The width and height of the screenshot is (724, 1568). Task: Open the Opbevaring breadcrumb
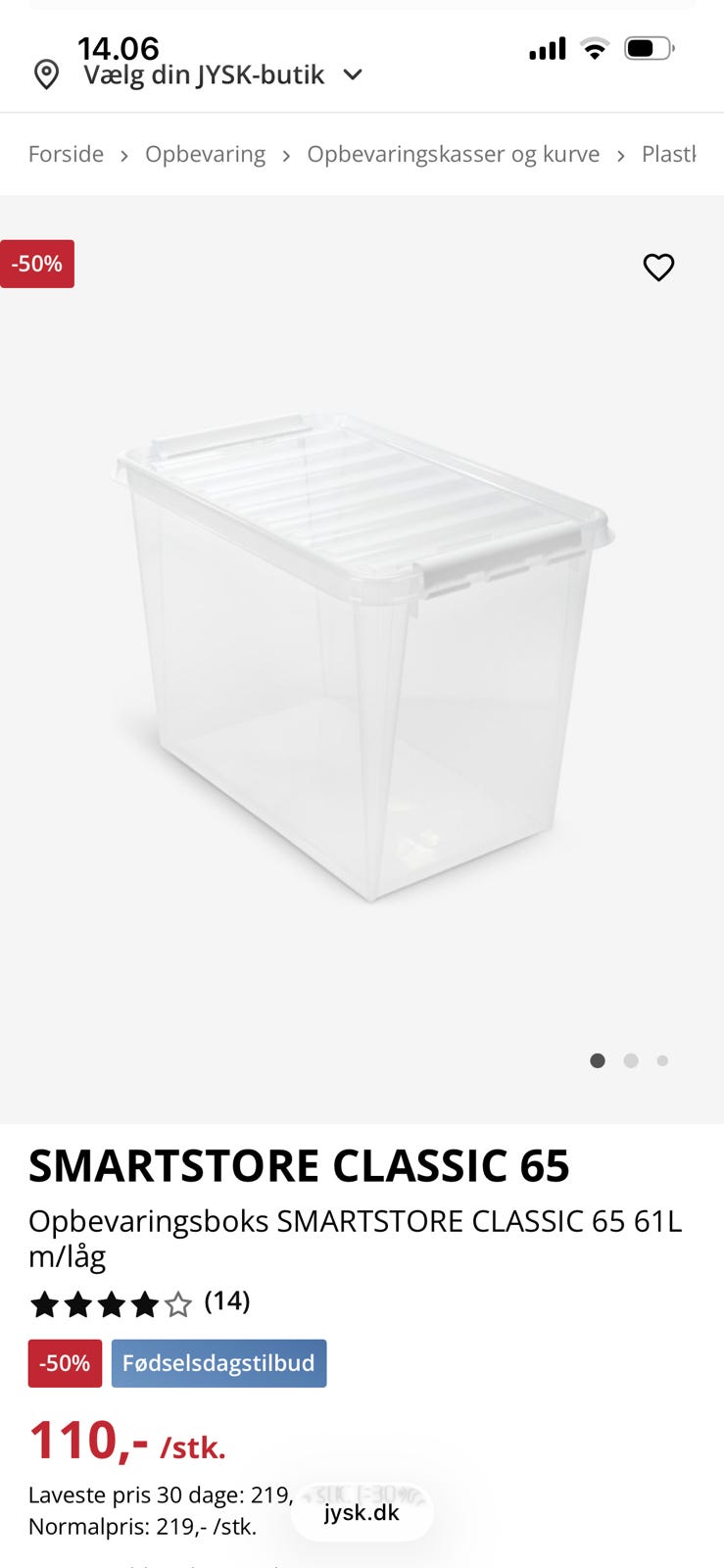[x=205, y=154]
